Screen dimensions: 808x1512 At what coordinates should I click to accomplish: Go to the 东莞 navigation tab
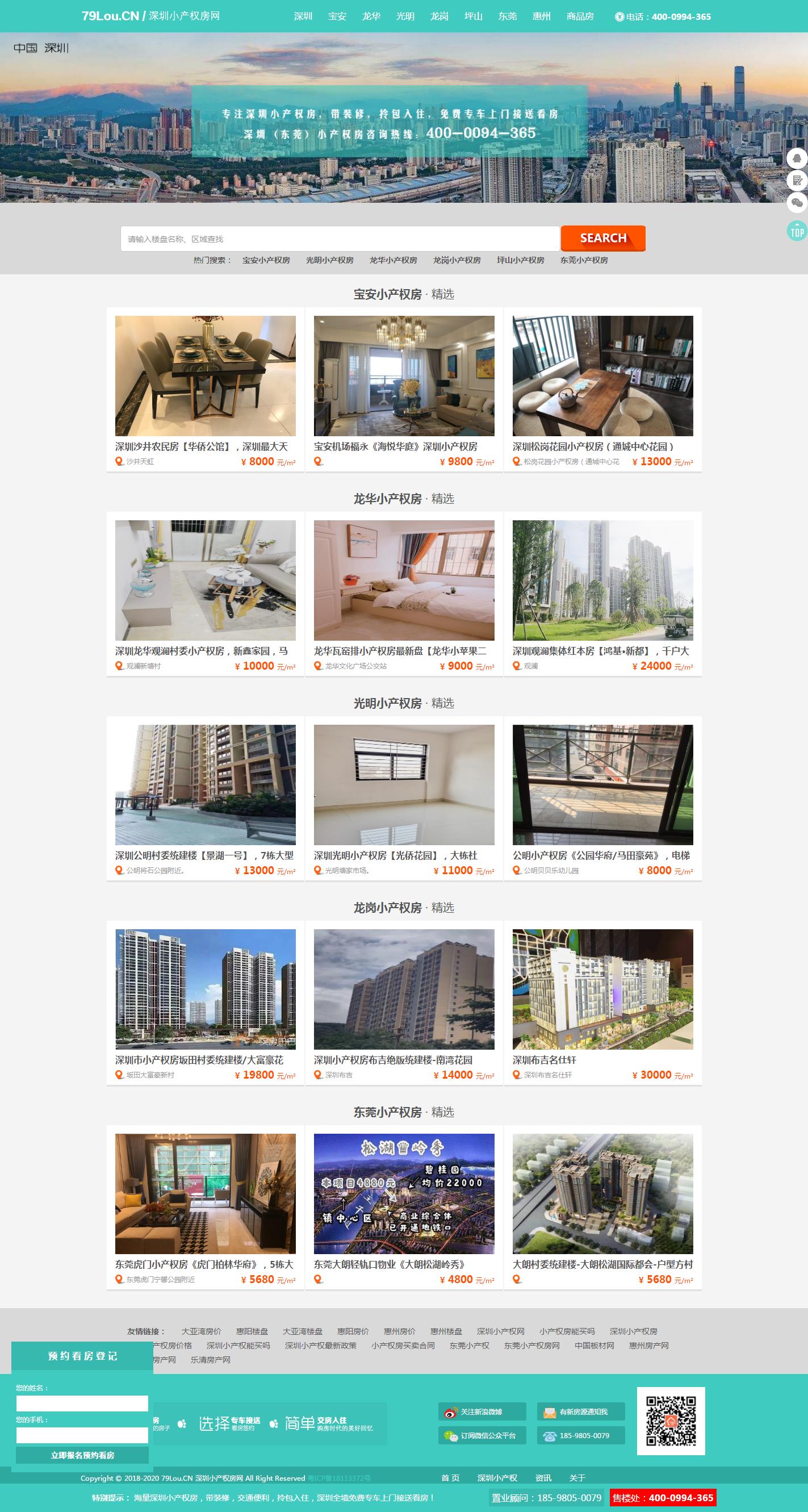pos(507,16)
